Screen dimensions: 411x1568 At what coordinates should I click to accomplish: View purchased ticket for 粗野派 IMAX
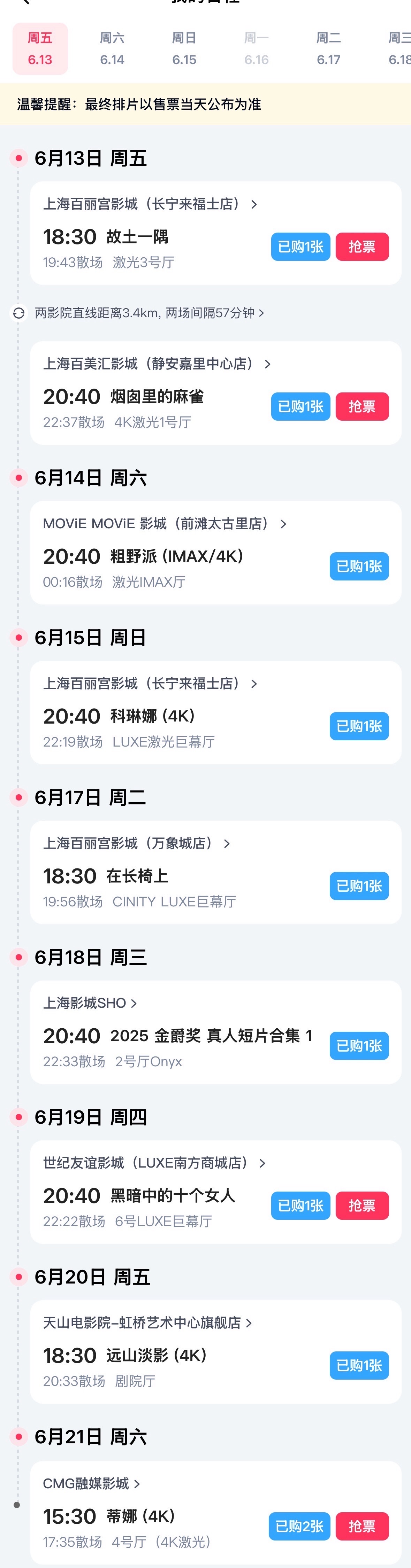pos(359,566)
